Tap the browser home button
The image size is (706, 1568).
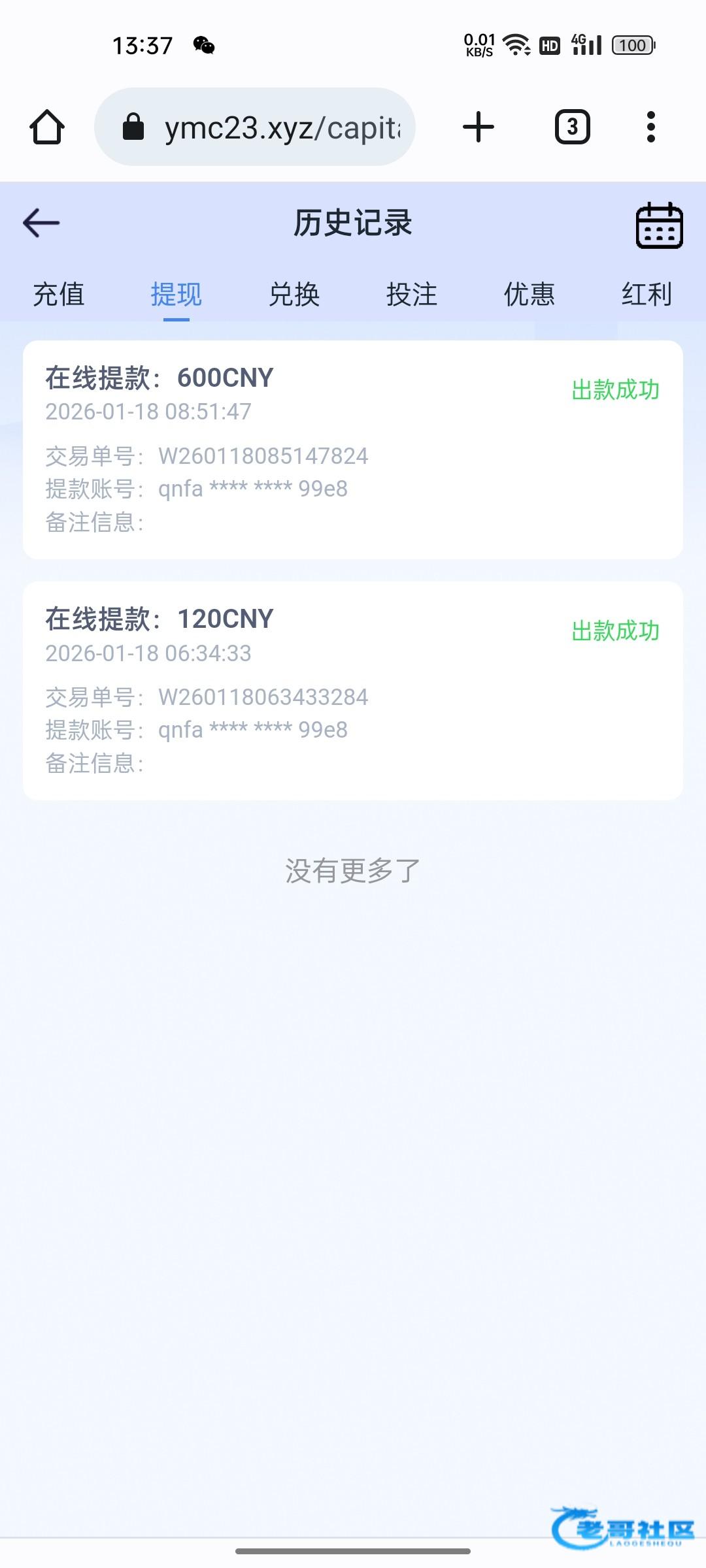point(47,127)
